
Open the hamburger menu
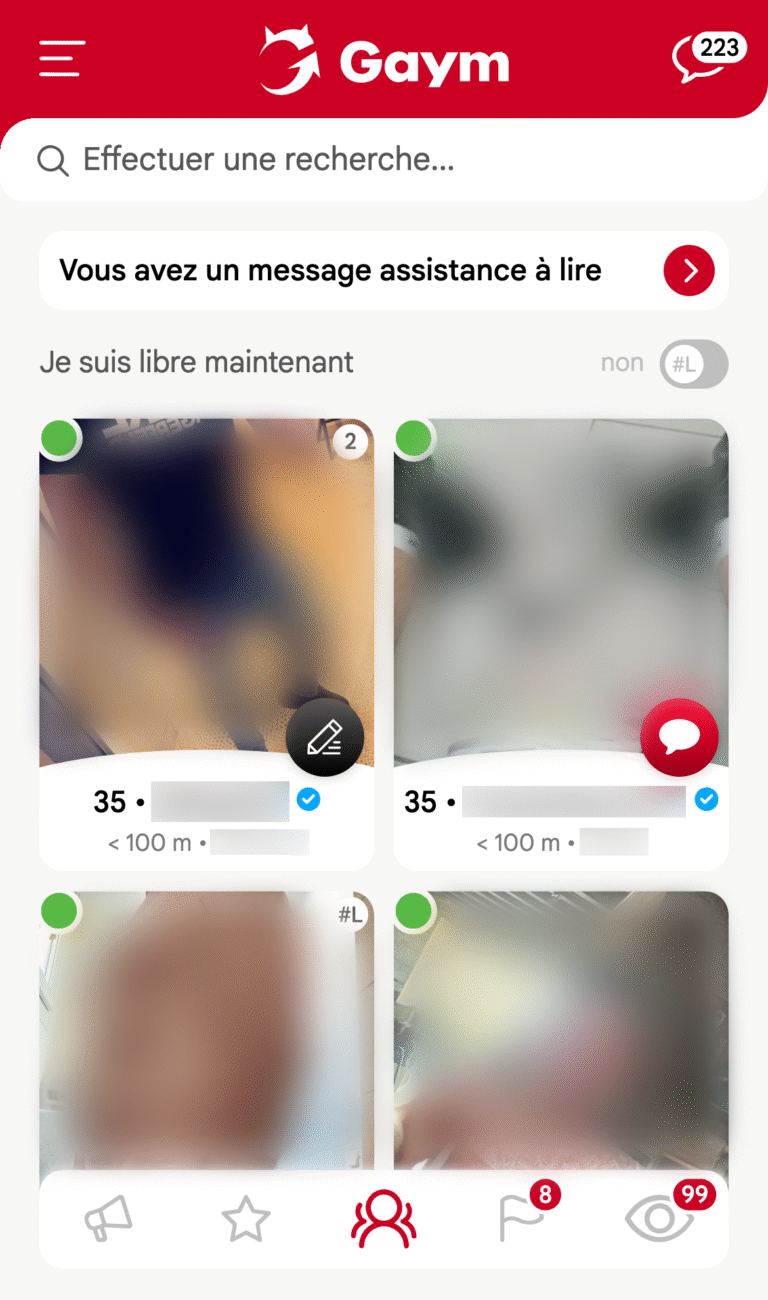pos(60,59)
